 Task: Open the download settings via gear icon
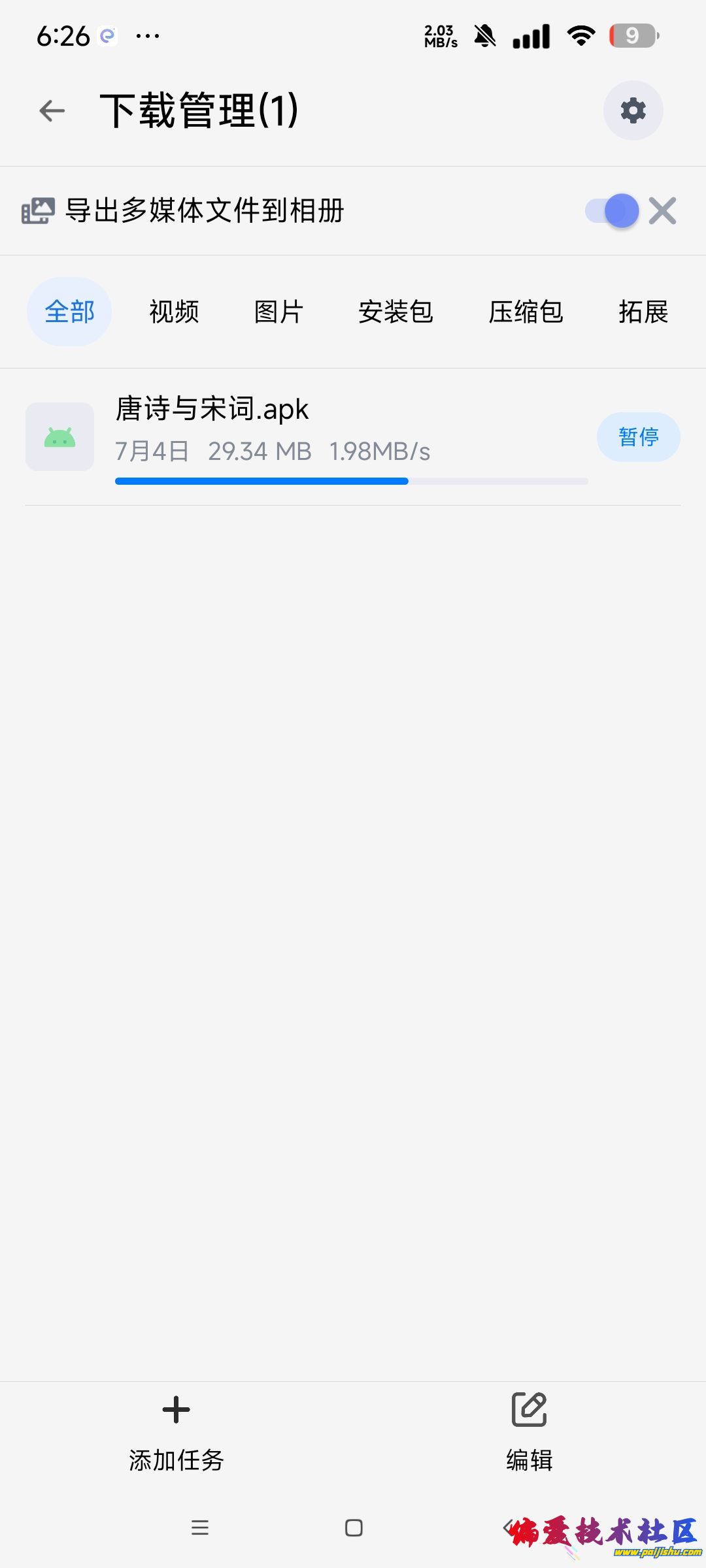click(x=632, y=110)
